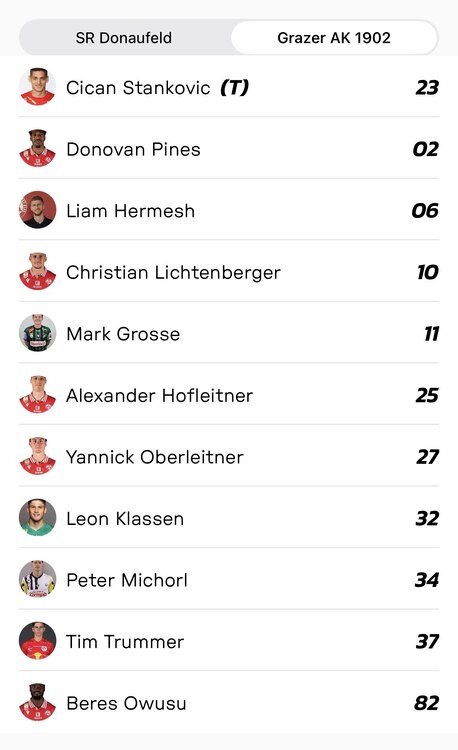The height and width of the screenshot is (750, 458).
Task: Open Cican Stankovic's player row
Action: pyautogui.click(x=229, y=87)
